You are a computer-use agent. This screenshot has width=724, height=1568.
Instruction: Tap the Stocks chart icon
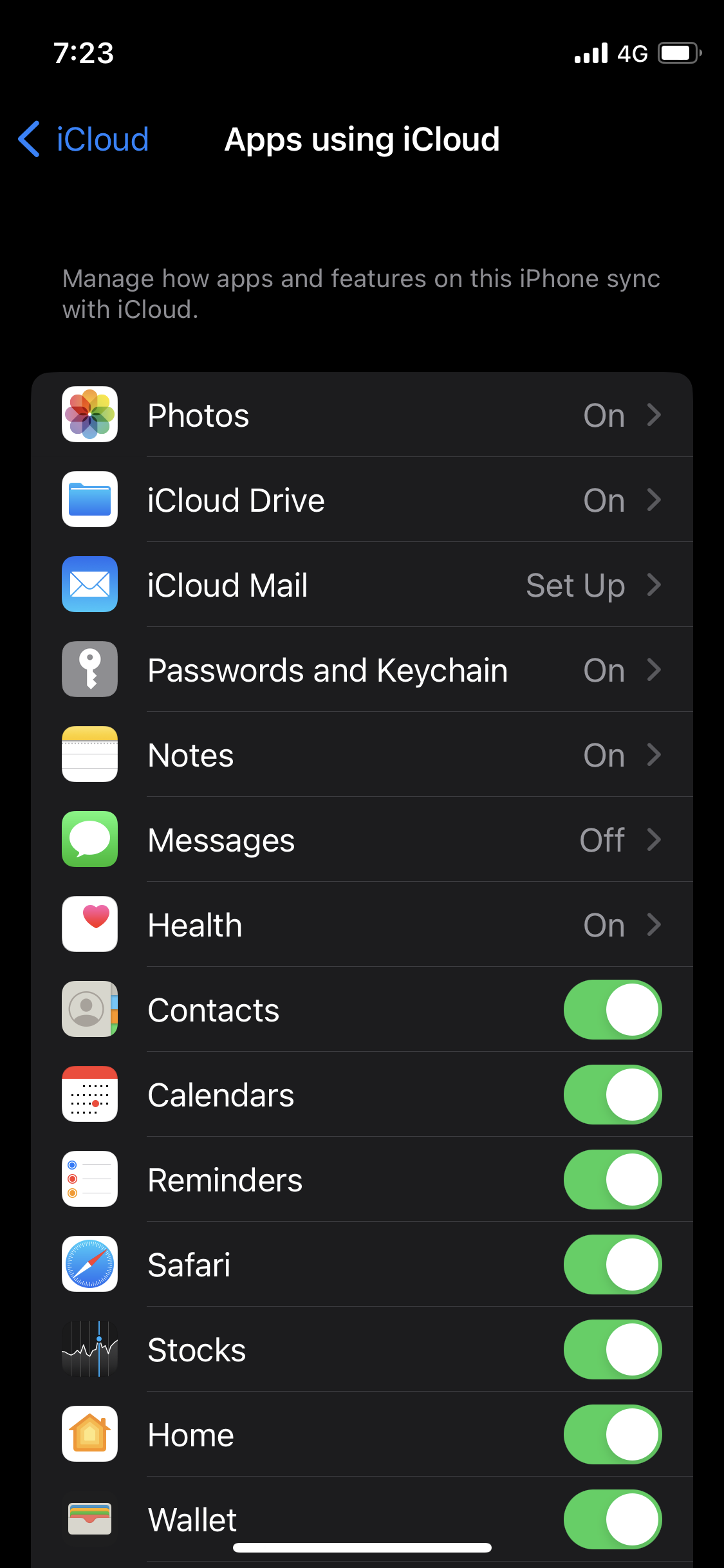coord(89,1349)
